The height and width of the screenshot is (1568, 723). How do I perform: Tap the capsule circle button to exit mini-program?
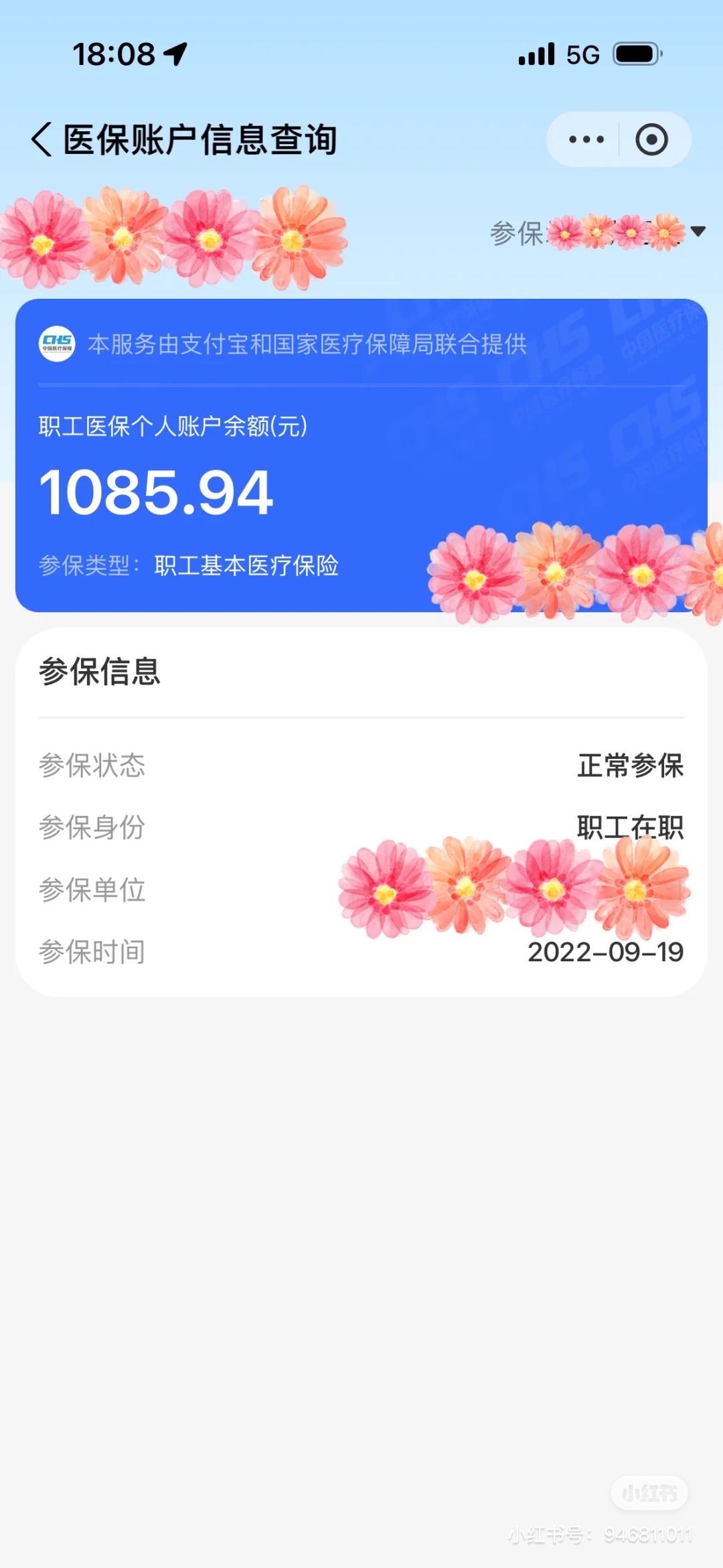[x=650, y=139]
